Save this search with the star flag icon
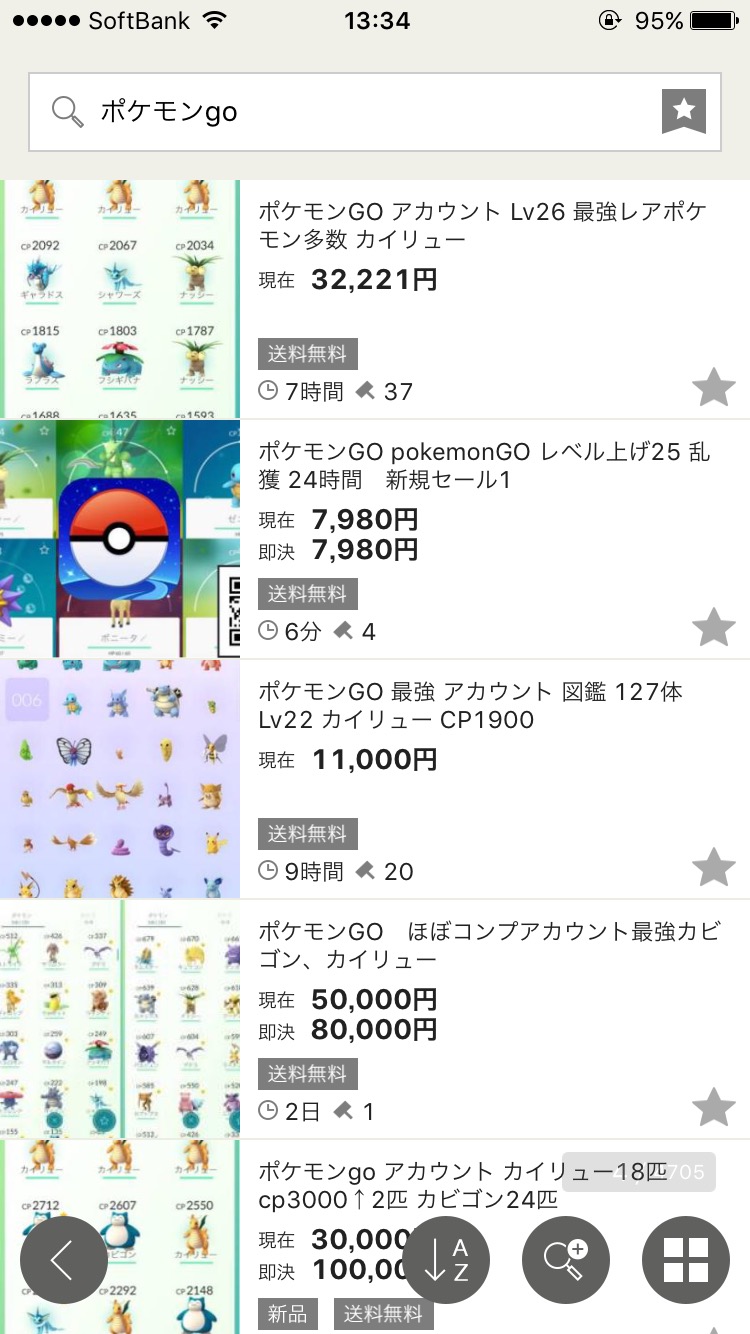 point(684,111)
